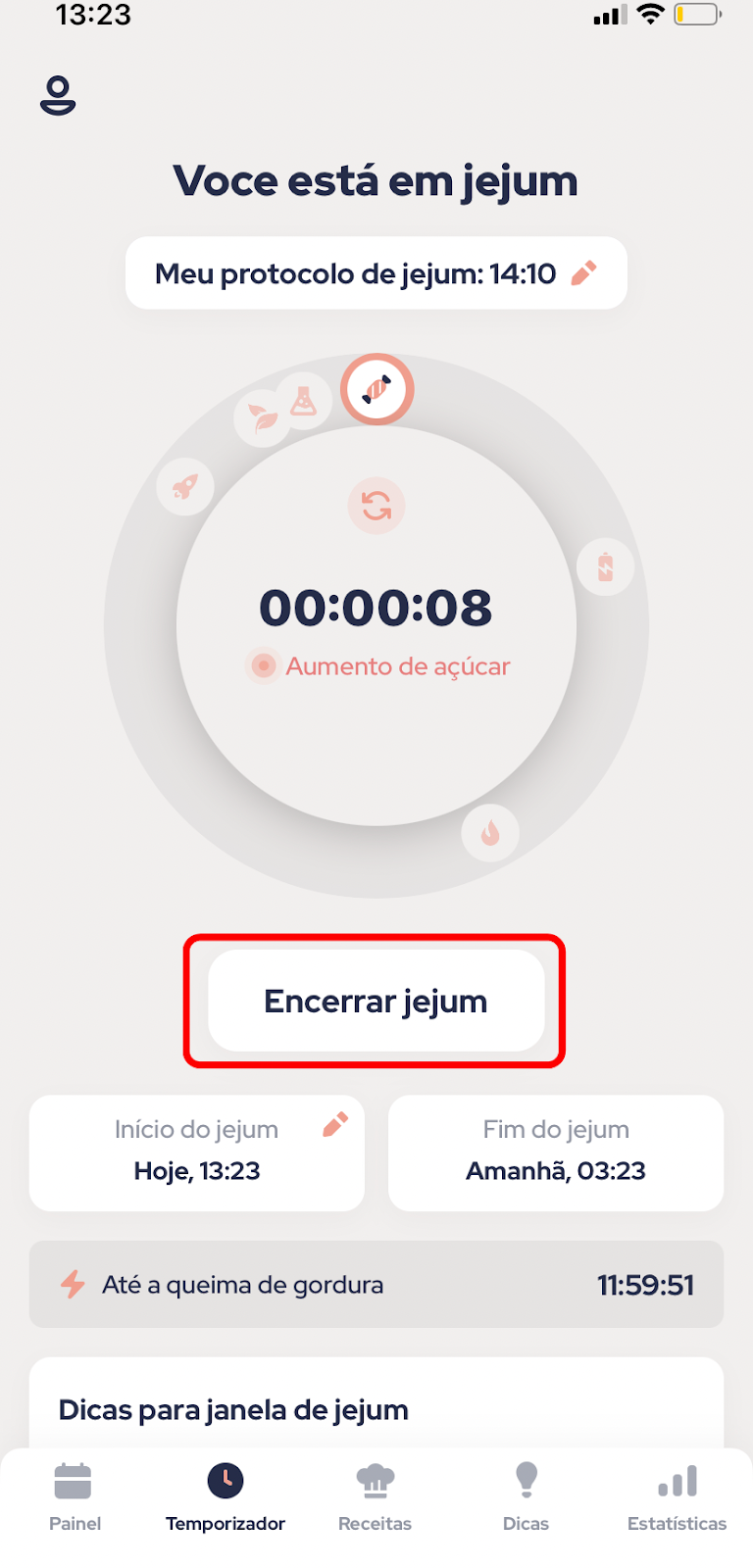Image resolution: width=753 pixels, height=1568 pixels.
Task: Tap the battery stage icon
Action: click(605, 566)
